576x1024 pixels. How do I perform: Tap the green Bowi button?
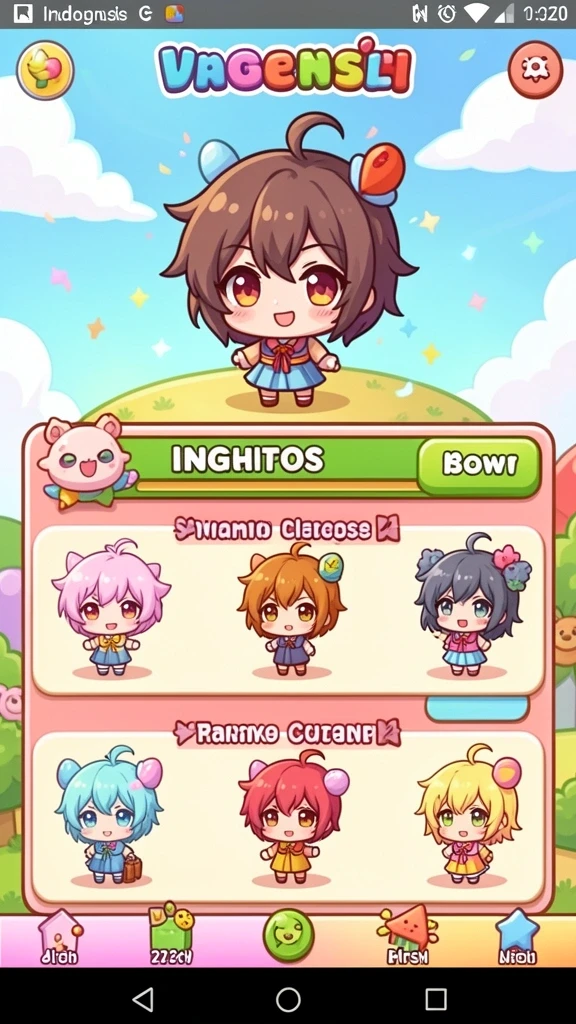(x=479, y=466)
